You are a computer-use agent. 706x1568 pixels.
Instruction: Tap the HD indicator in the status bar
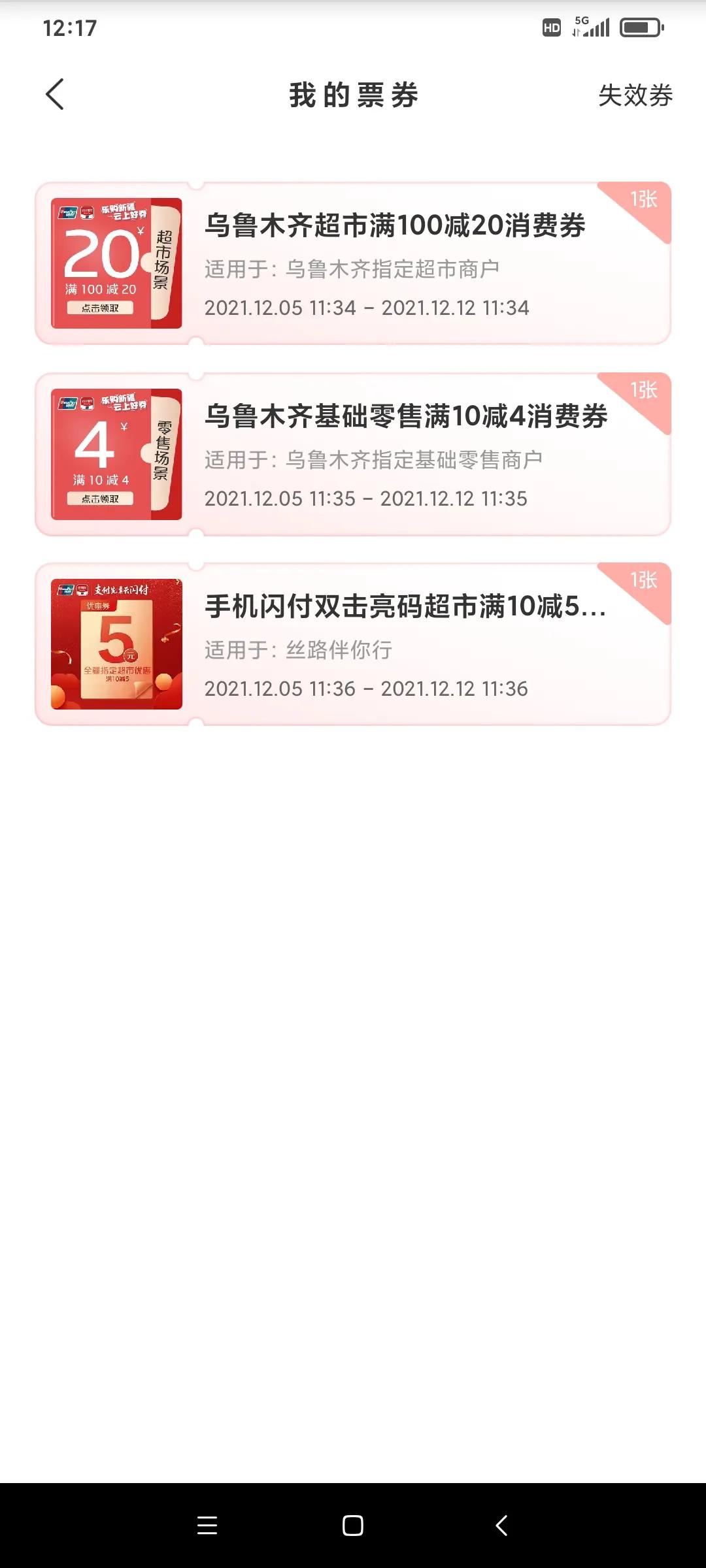tap(552, 27)
